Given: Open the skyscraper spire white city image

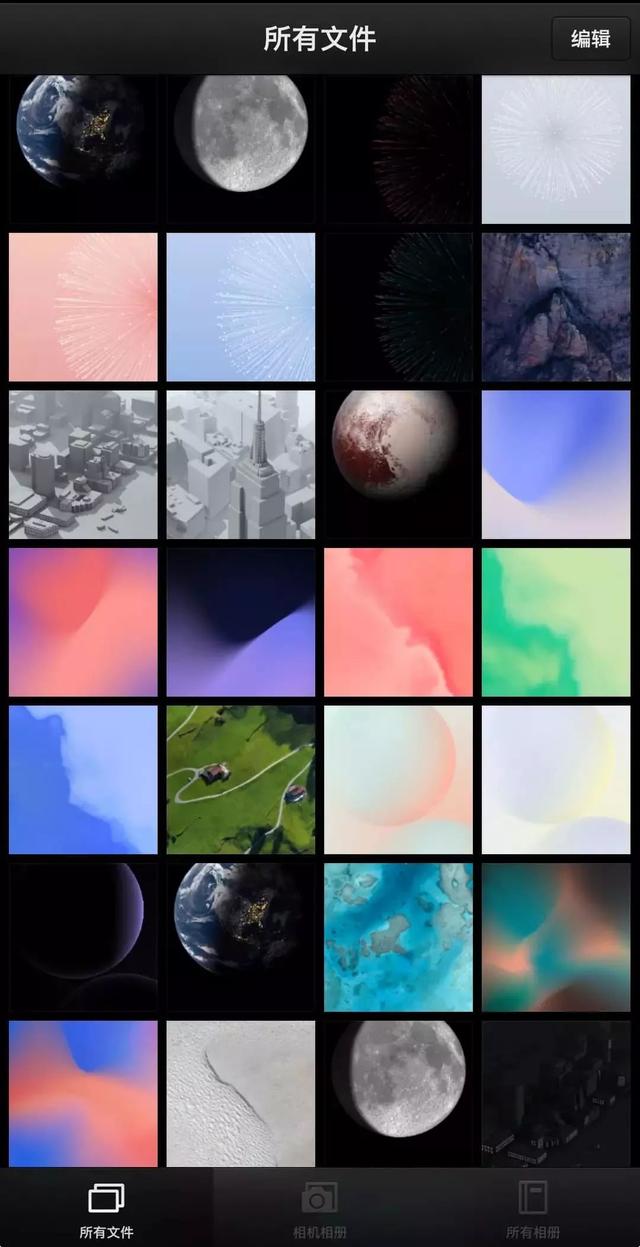Looking at the screenshot, I should pyautogui.click(x=241, y=465).
